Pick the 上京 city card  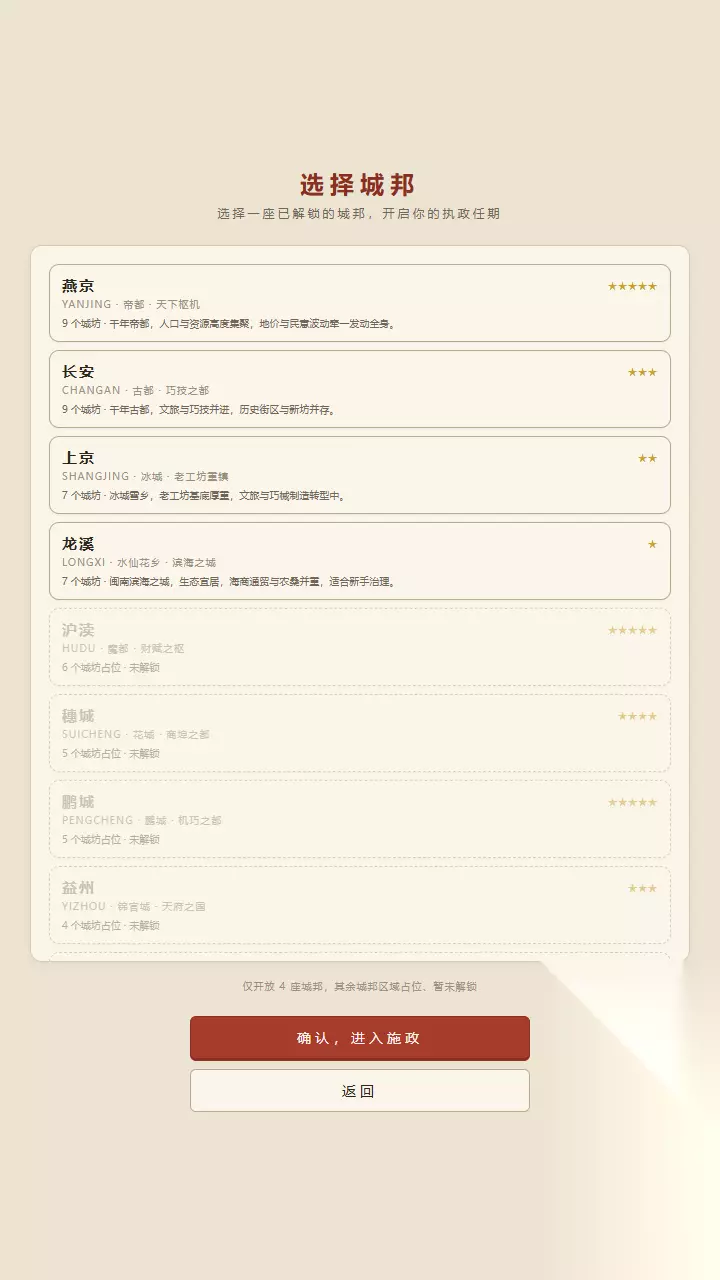pyautogui.click(x=360, y=475)
